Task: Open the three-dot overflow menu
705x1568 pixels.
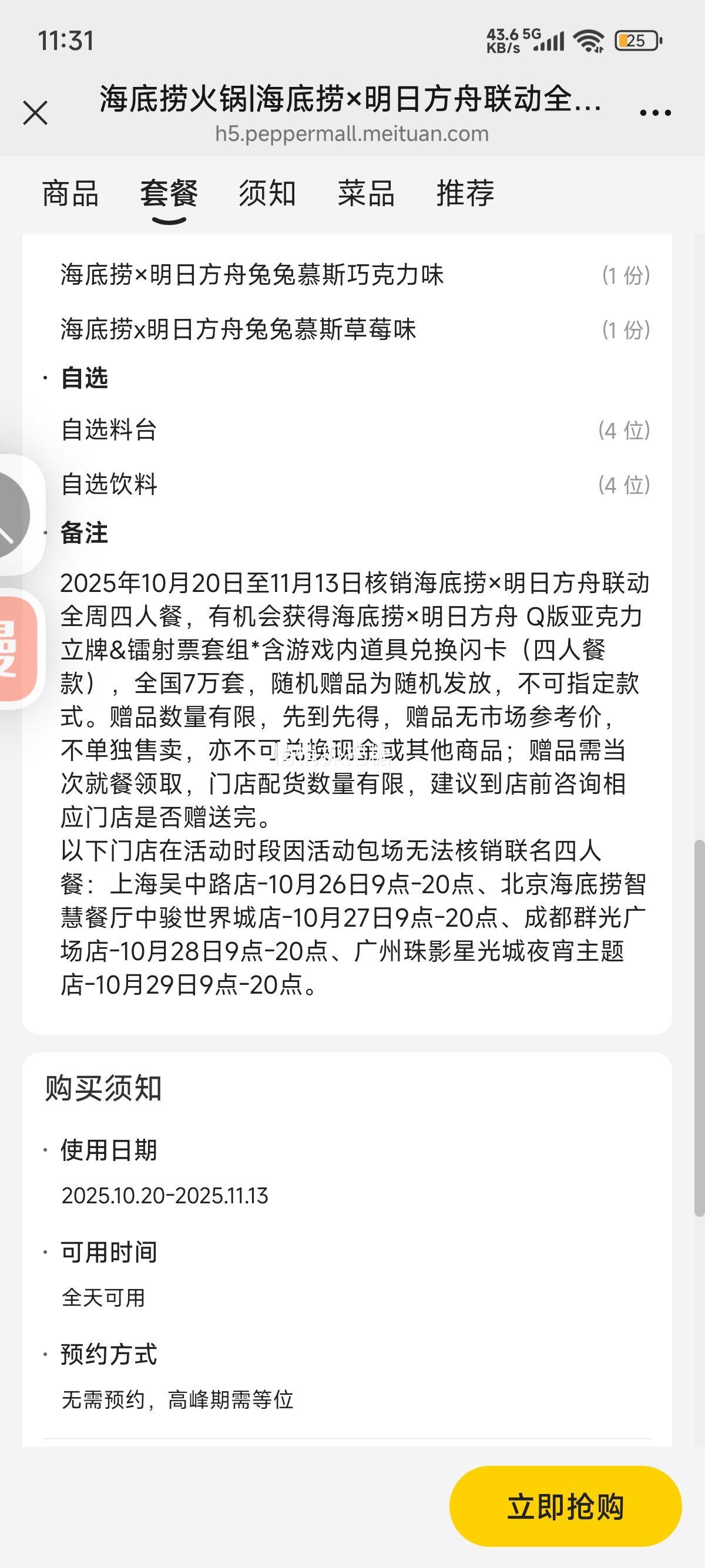Action: 655,113
